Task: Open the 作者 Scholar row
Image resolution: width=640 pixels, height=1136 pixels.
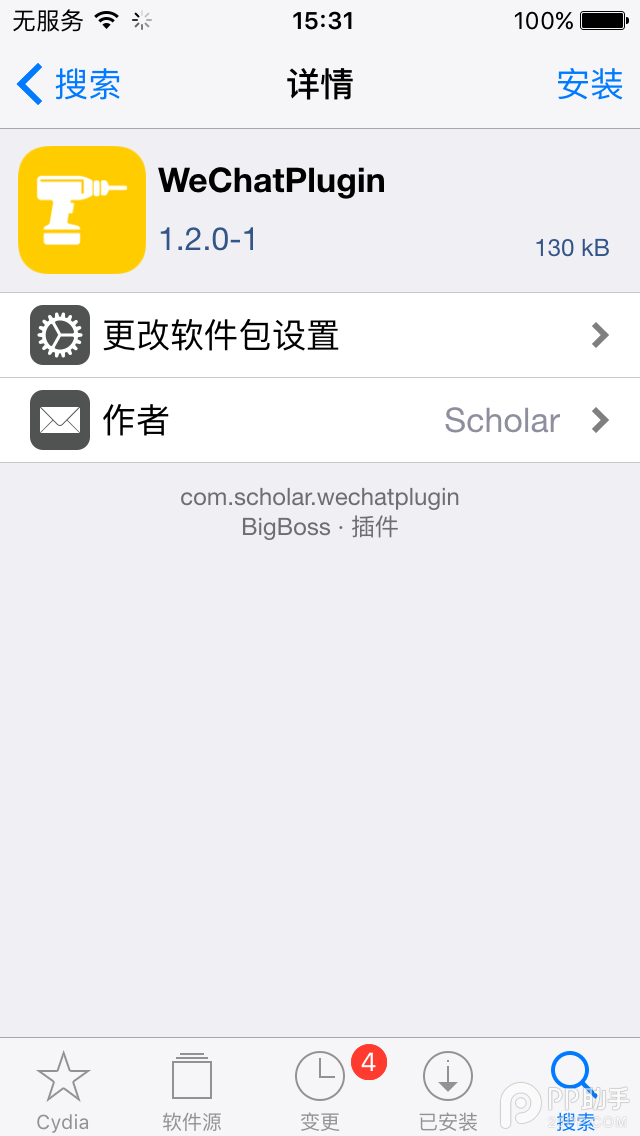Action: tap(320, 420)
